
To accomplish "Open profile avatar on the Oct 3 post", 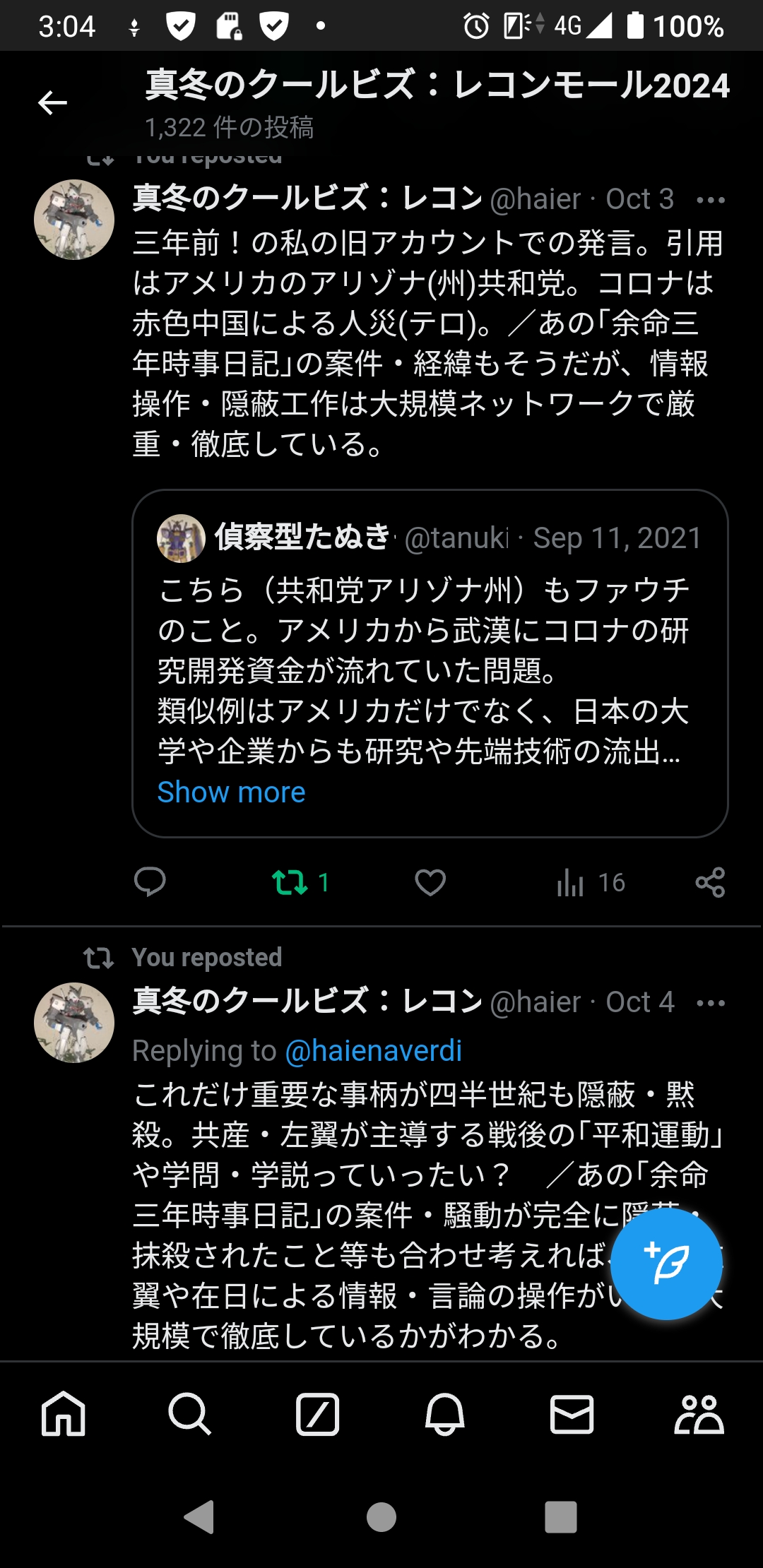I will pos(74,220).
